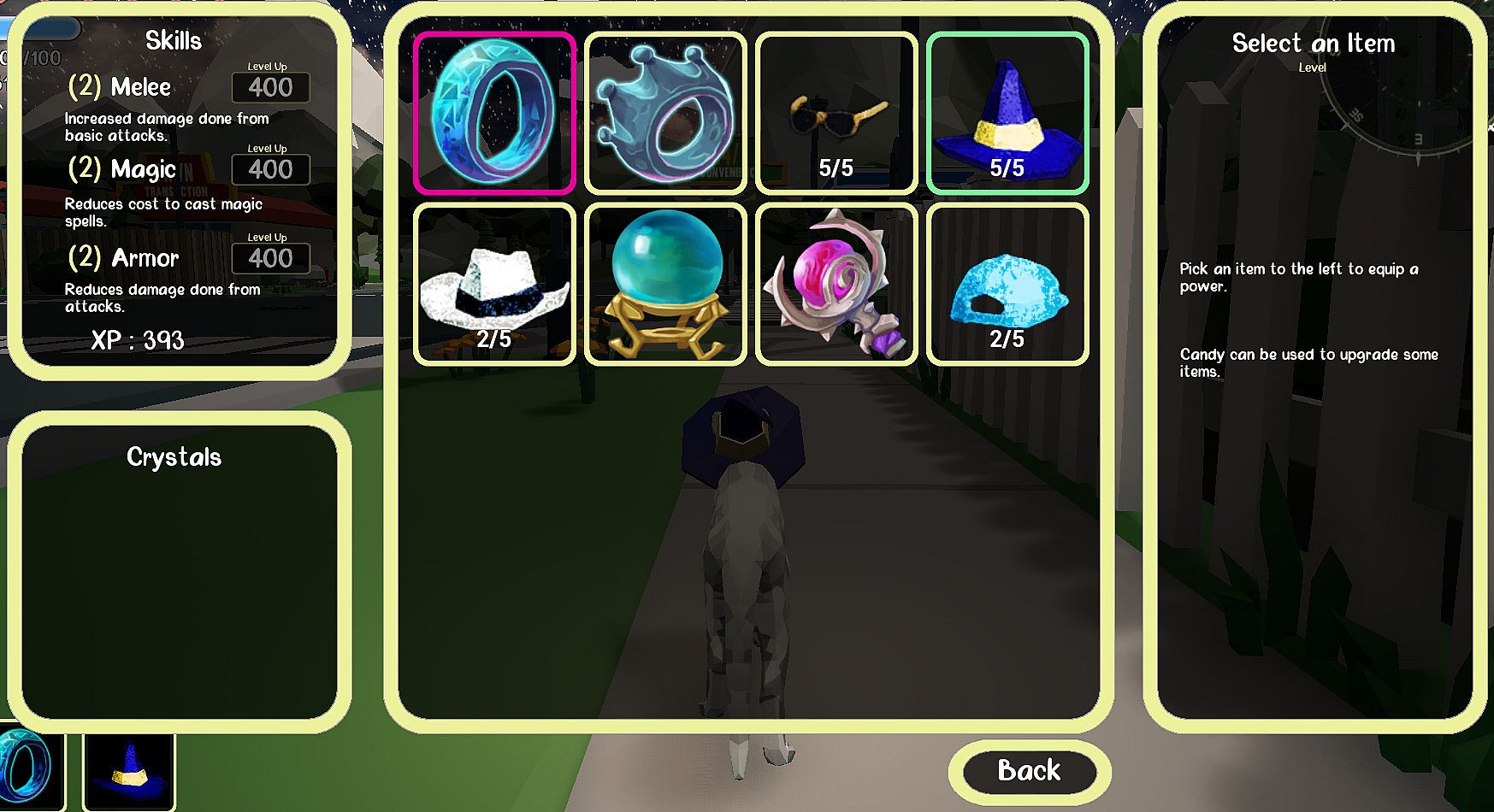The height and width of the screenshot is (812, 1494).
Task: Tap the equipped wizard hat slot at bottom
Action: point(130,771)
